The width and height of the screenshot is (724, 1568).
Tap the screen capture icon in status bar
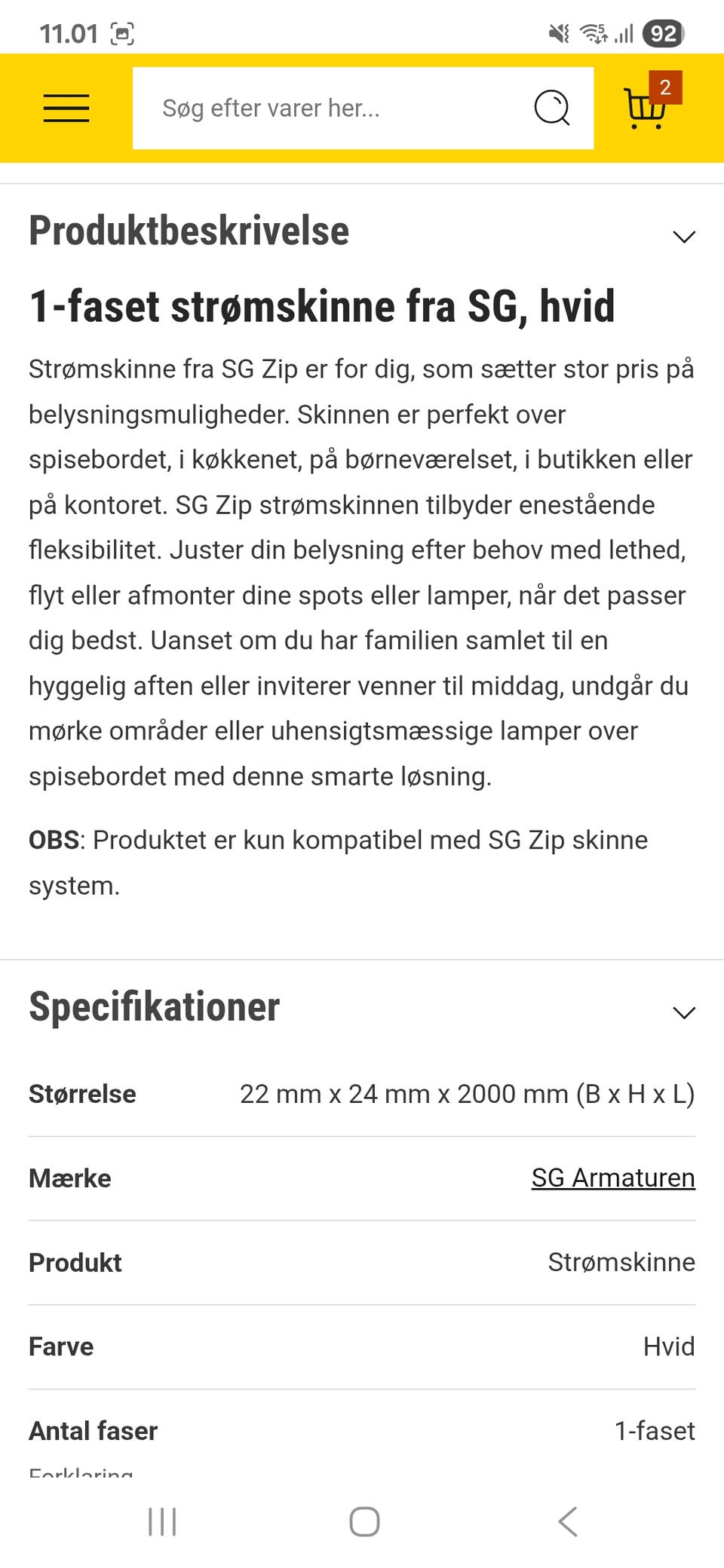pyautogui.click(x=123, y=33)
